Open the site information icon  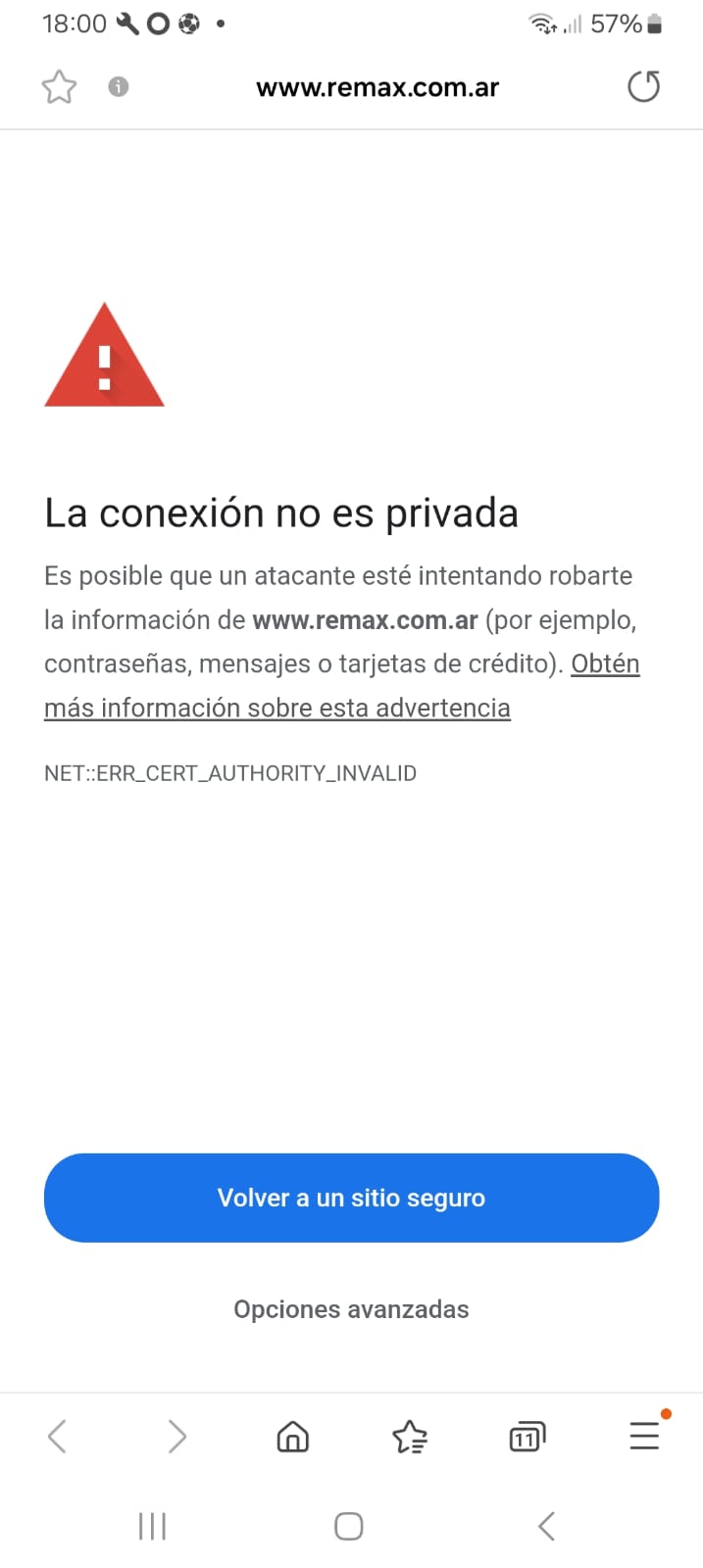point(119,87)
